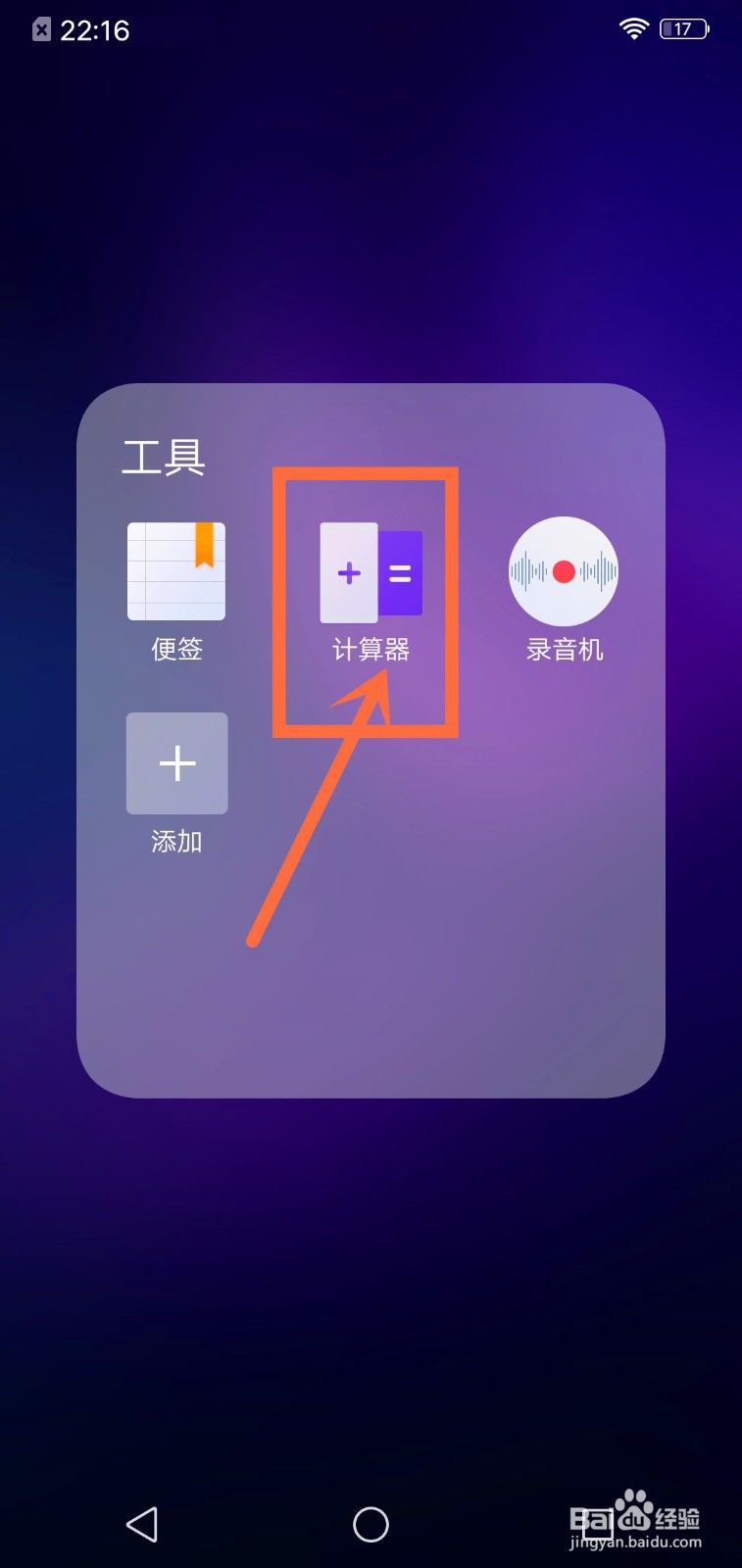Tap the 便签 label under the notes icon
Image resolution: width=742 pixels, height=1568 pixels.
click(176, 648)
